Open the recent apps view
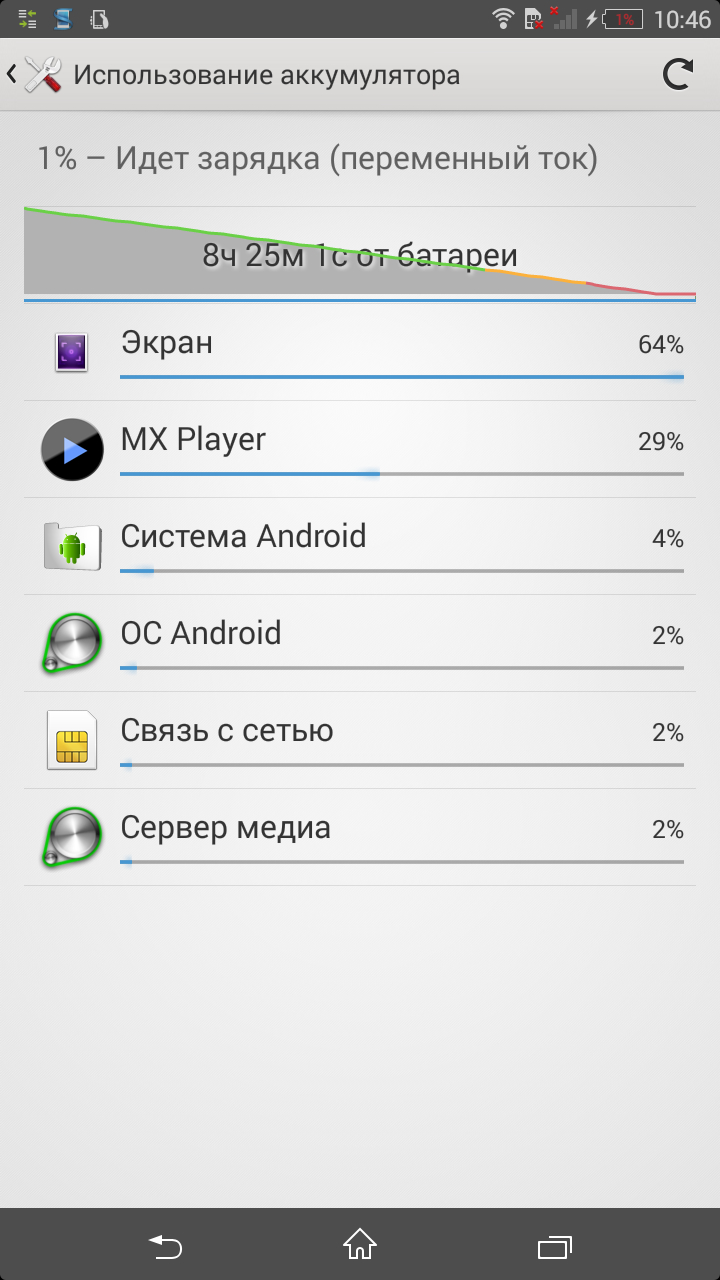 (x=553, y=1245)
